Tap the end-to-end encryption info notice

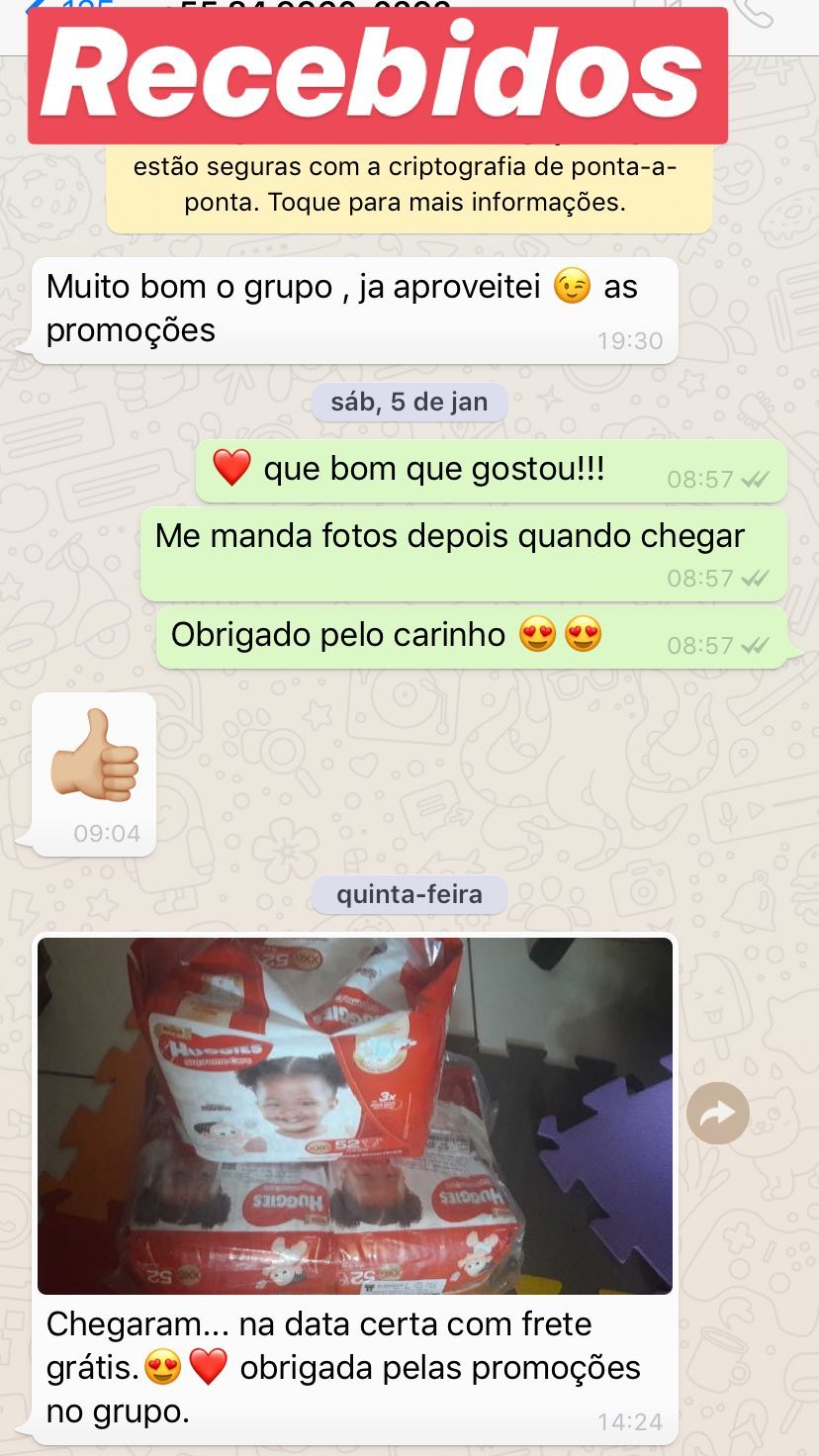[x=409, y=186]
